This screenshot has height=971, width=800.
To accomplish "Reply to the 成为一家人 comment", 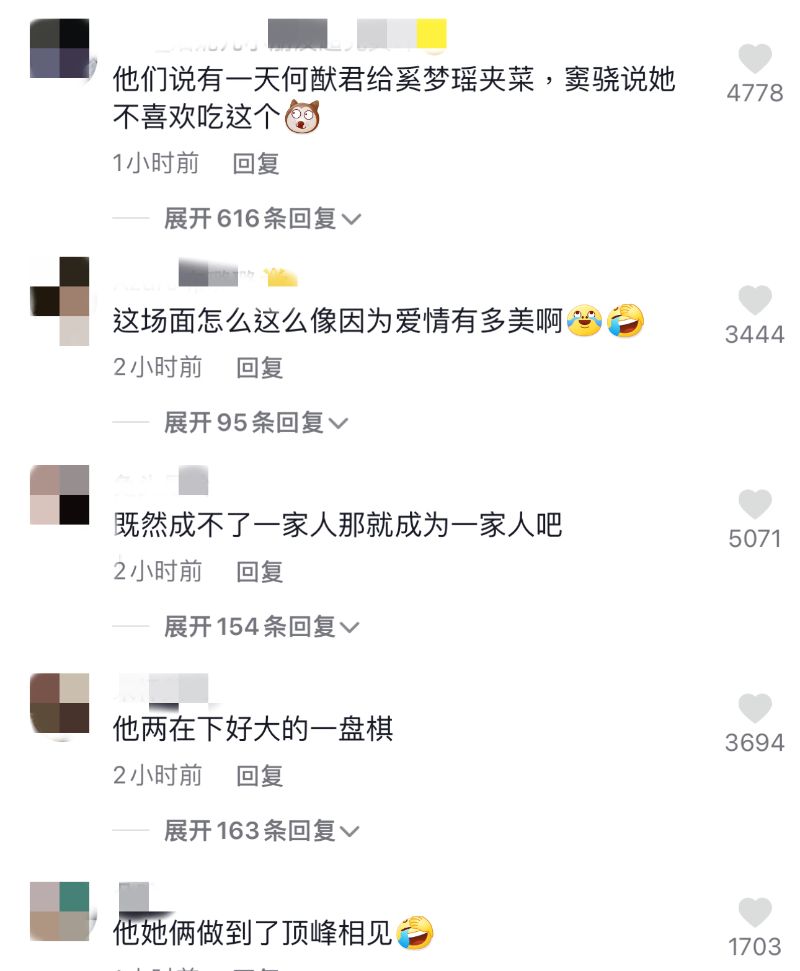I will click(x=259, y=572).
